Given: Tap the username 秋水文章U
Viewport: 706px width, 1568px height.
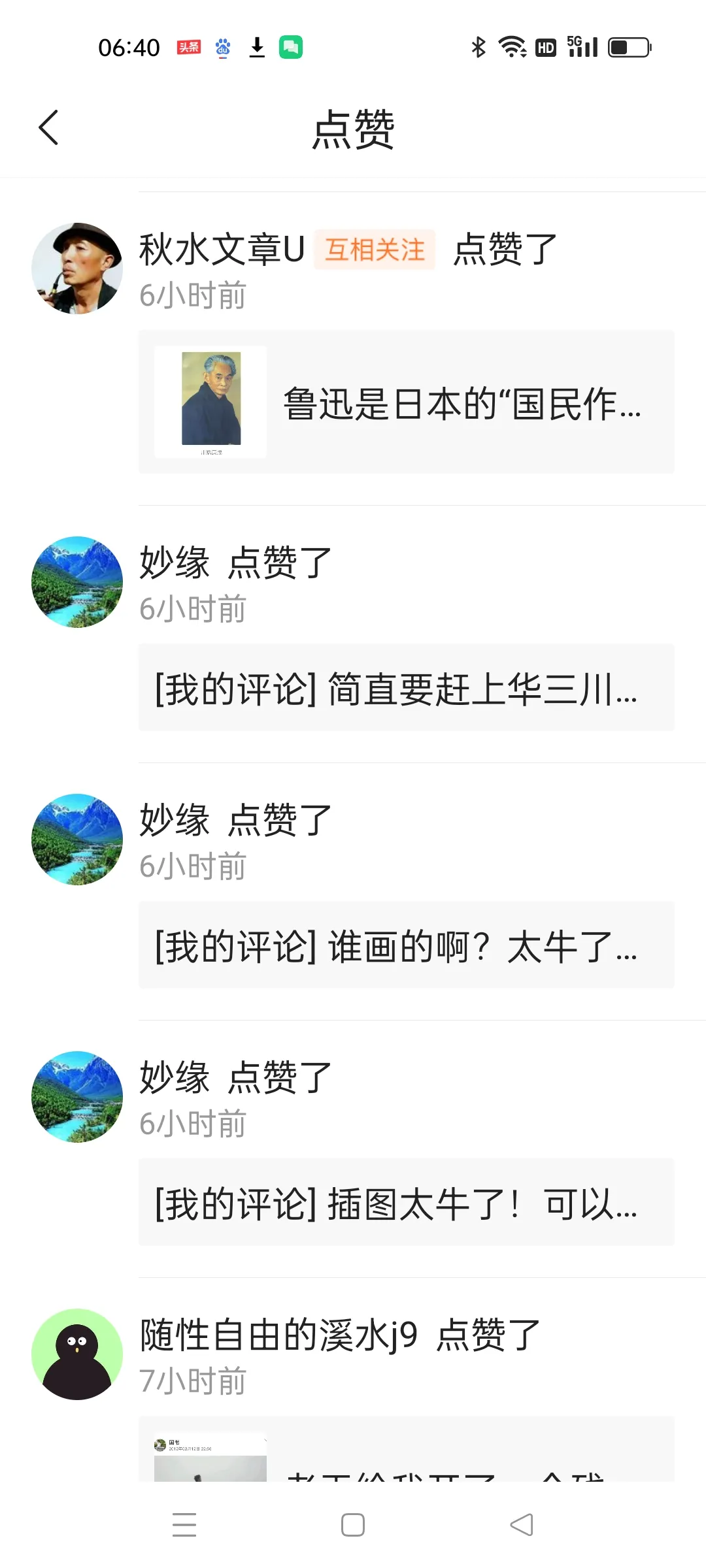Looking at the screenshot, I should [222, 250].
